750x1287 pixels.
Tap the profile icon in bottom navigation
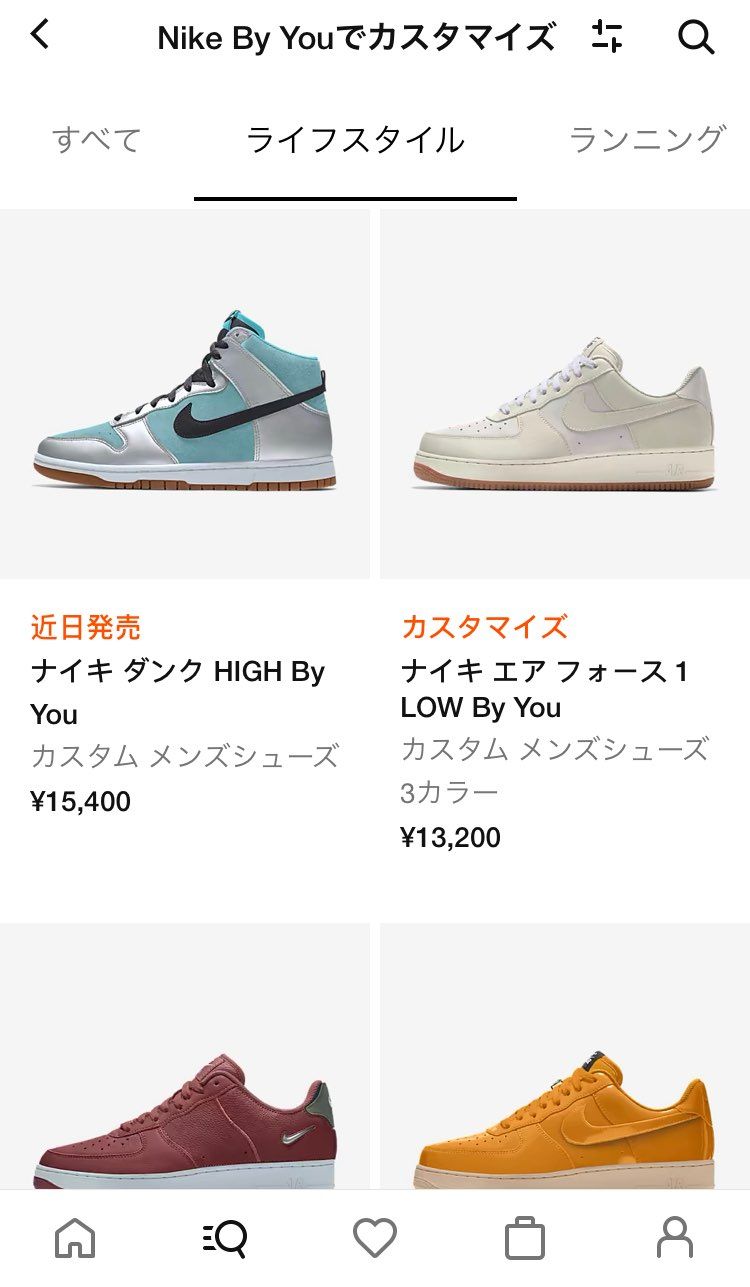click(674, 1240)
